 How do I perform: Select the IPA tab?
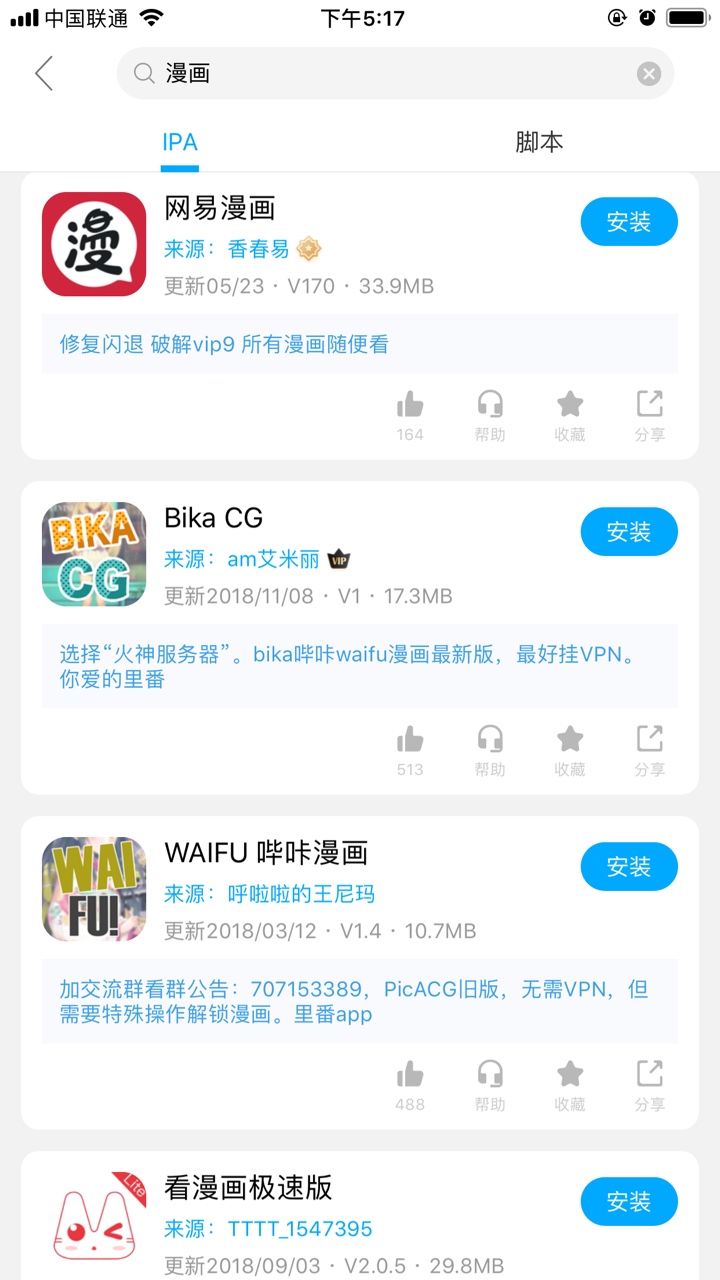coord(180,142)
